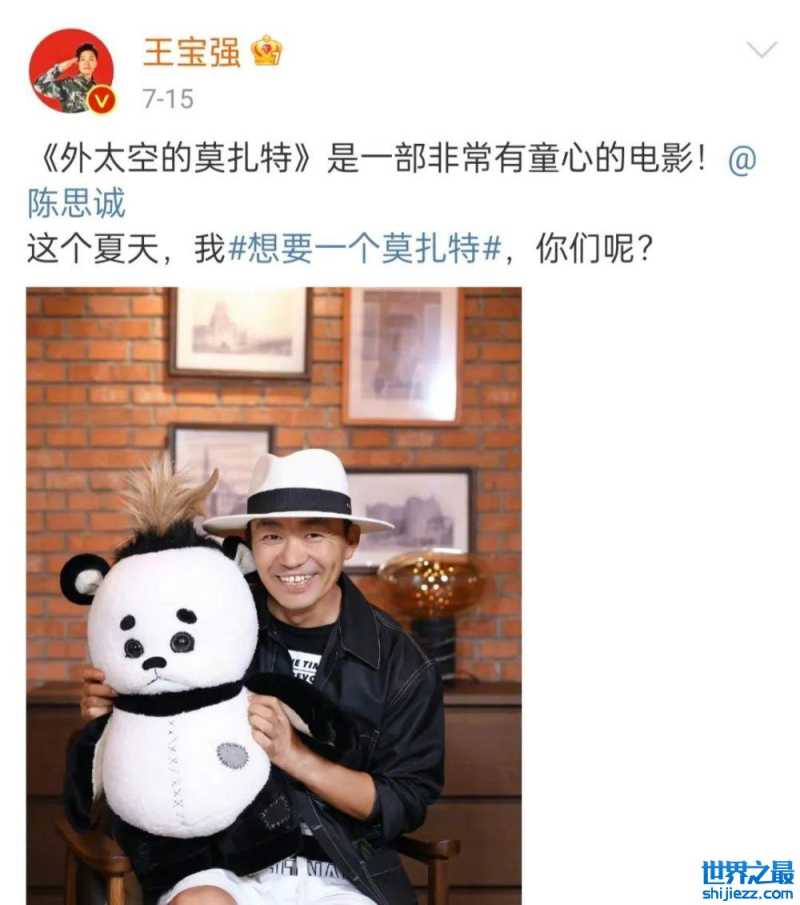
Task: Open the hashtag #想要一个莫扎特#
Action: click(x=365, y=249)
